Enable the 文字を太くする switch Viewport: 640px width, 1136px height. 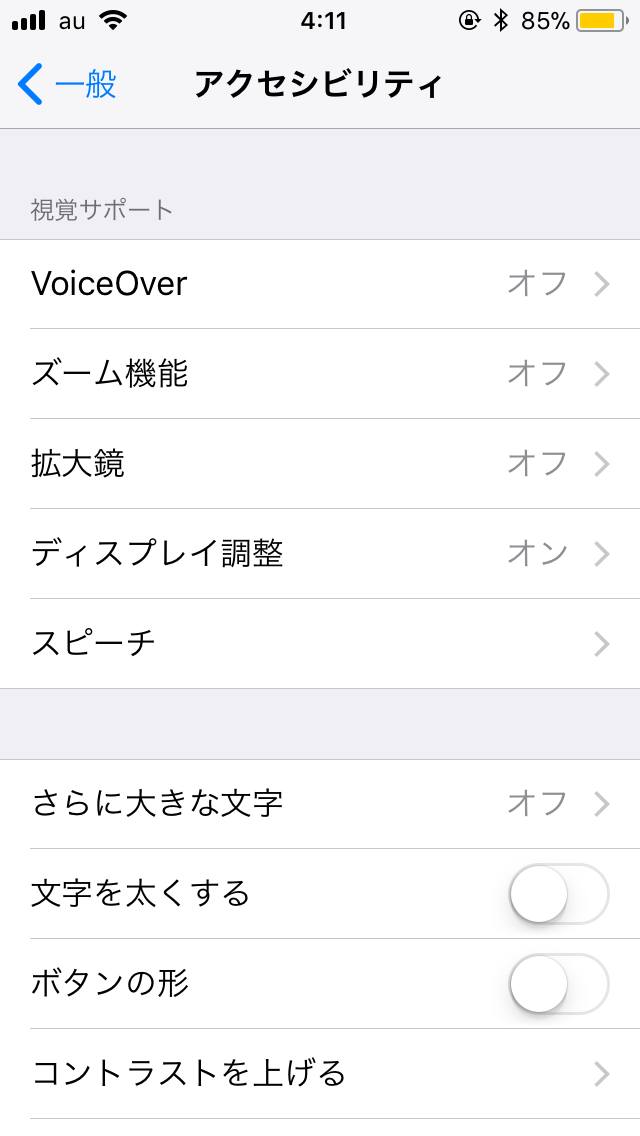point(559,894)
